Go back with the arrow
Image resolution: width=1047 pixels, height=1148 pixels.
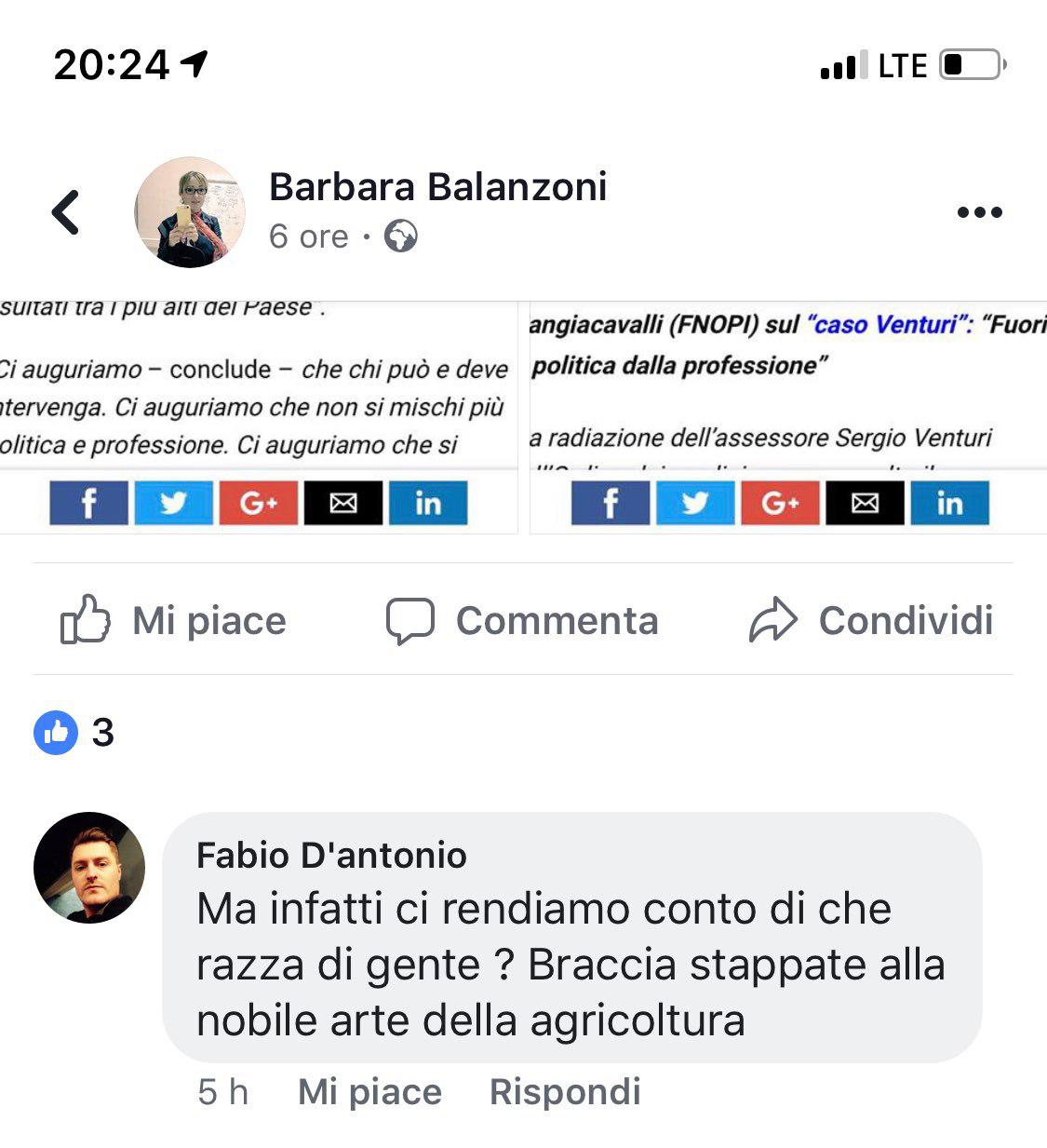pyautogui.click(x=65, y=212)
